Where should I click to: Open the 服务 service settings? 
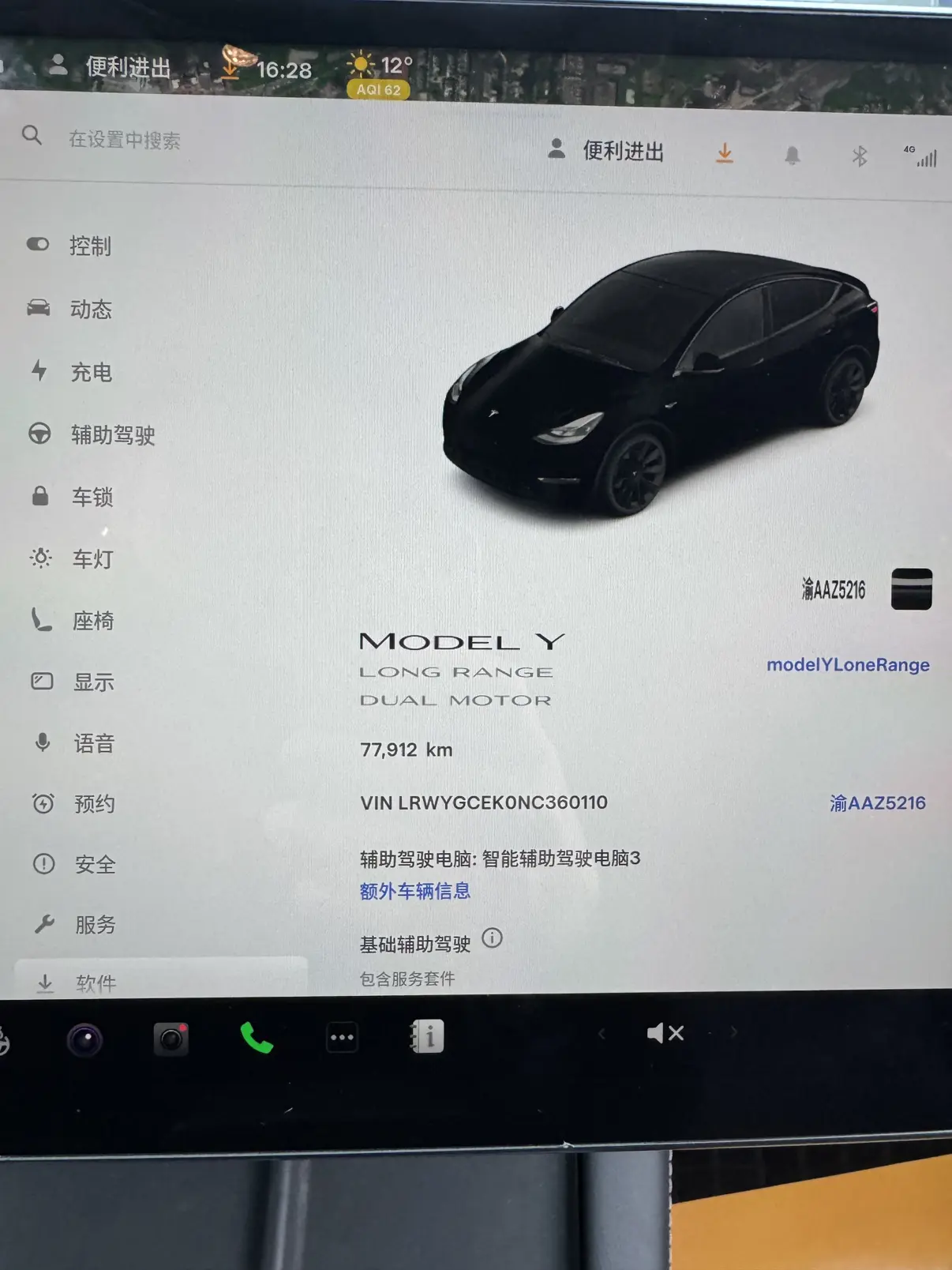[x=94, y=924]
